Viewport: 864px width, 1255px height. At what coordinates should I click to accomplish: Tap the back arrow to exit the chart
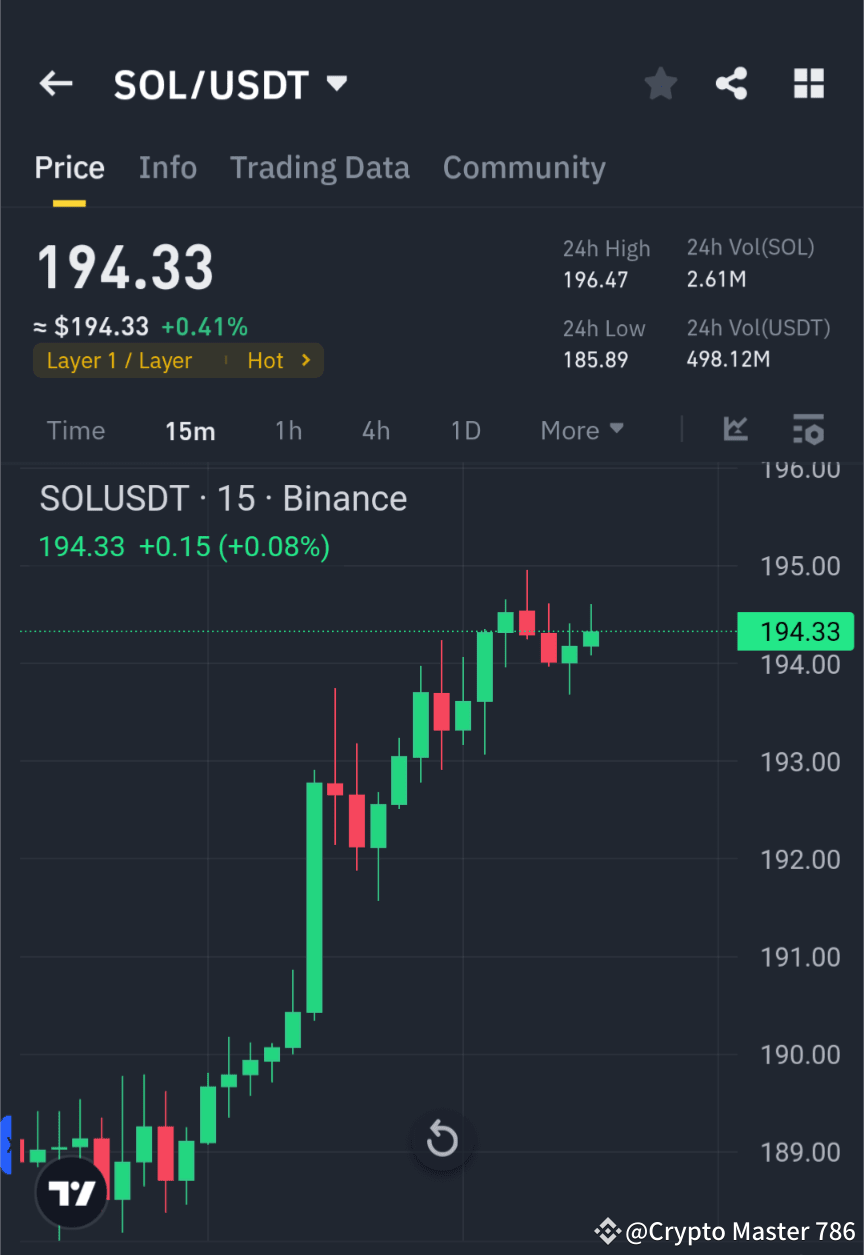56,84
